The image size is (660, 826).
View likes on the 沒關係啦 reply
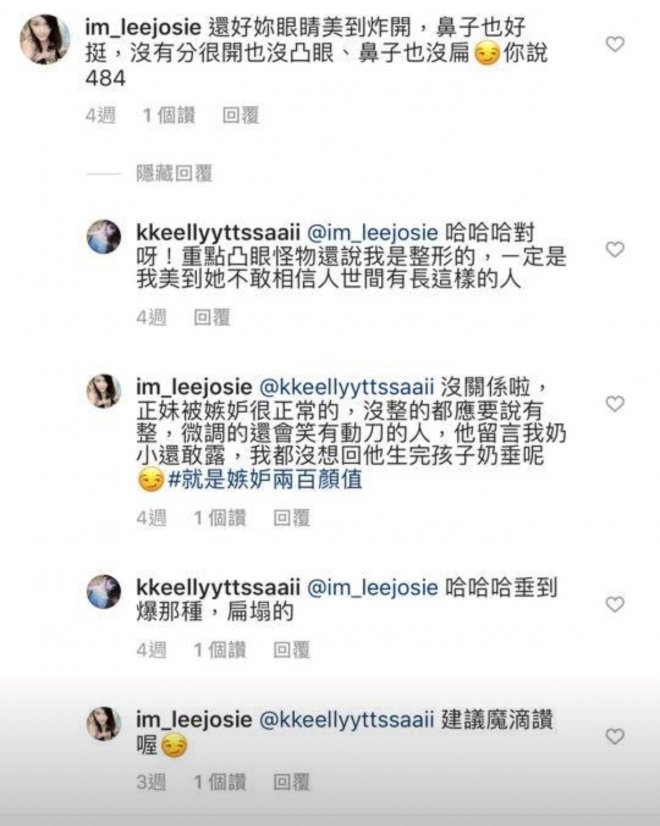[220, 518]
